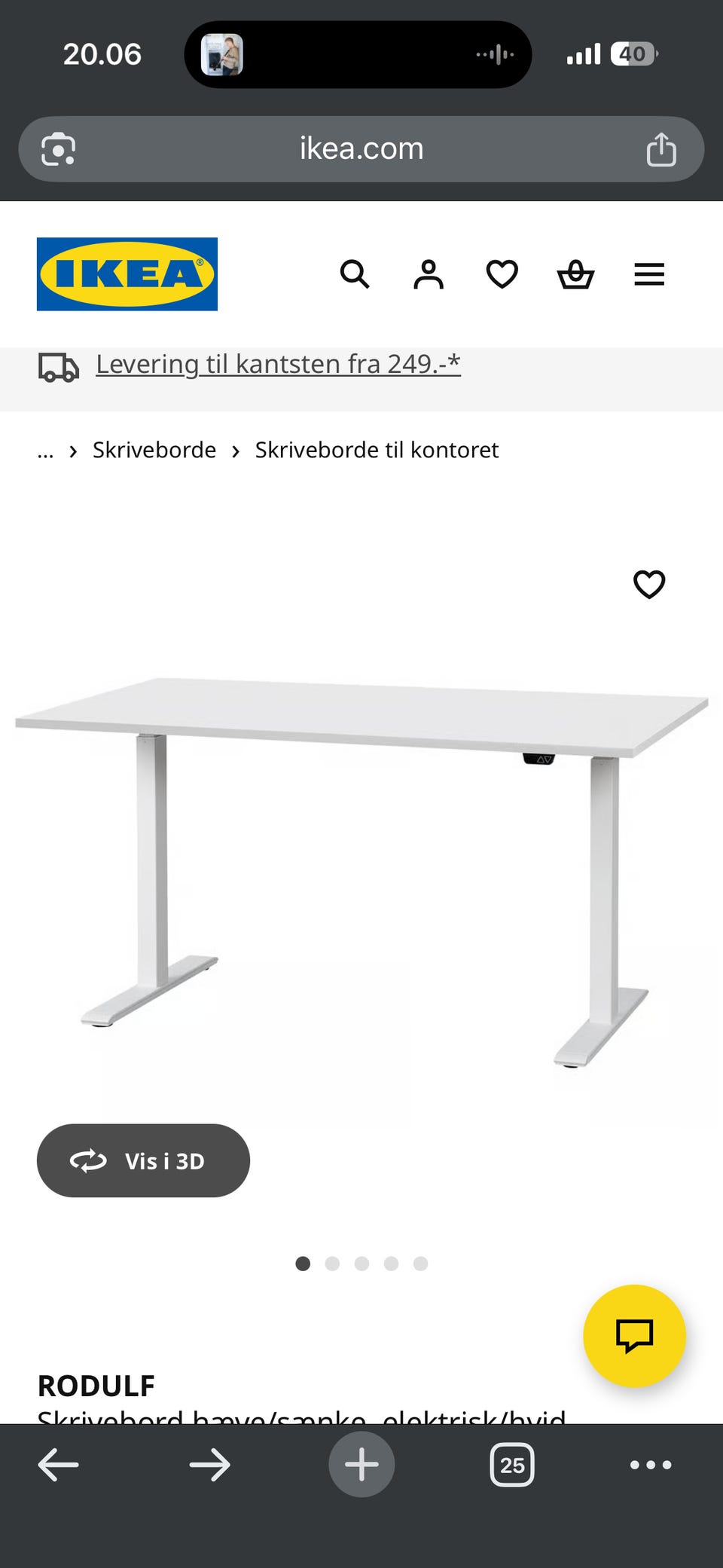Open the shopping basket
The height and width of the screenshot is (1568, 723).
tap(575, 274)
